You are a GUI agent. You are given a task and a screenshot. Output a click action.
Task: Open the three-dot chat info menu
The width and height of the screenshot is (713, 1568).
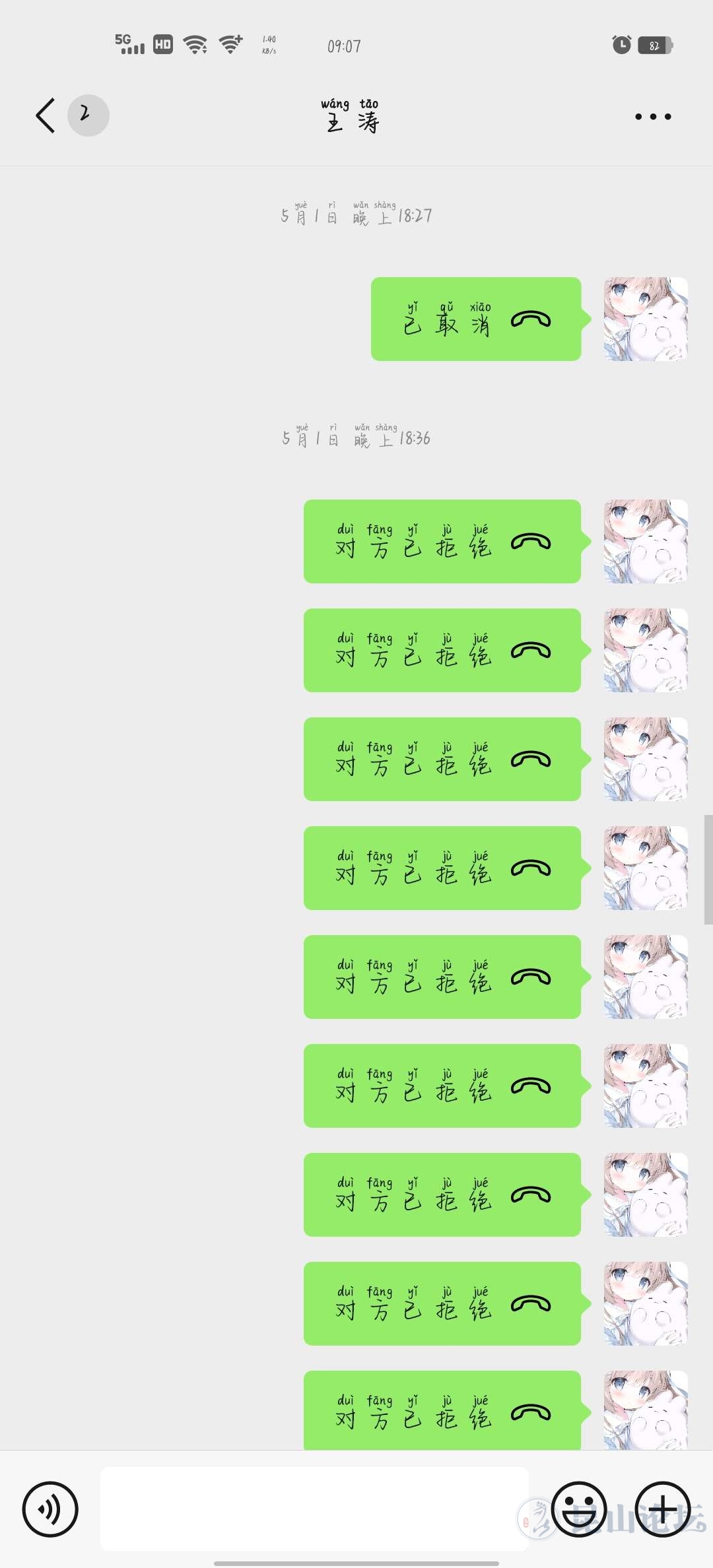[653, 117]
